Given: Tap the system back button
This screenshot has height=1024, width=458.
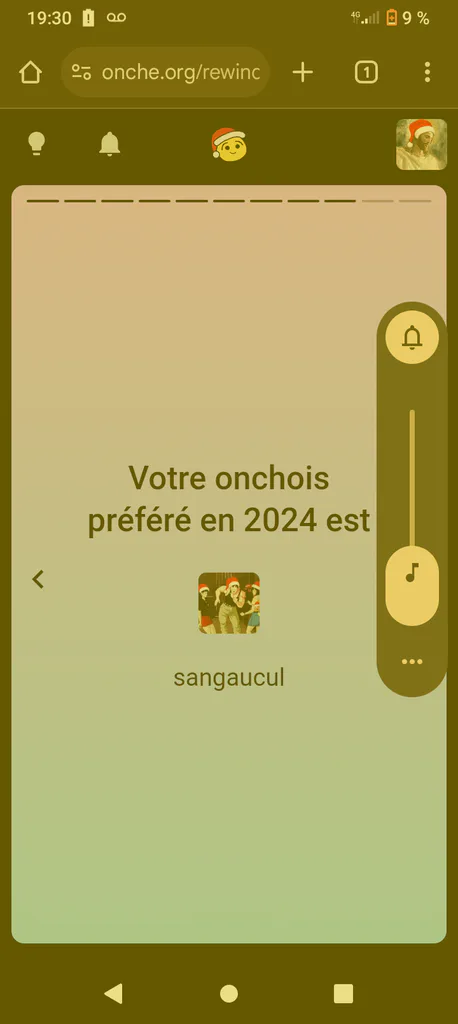Looking at the screenshot, I should (114, 993).
